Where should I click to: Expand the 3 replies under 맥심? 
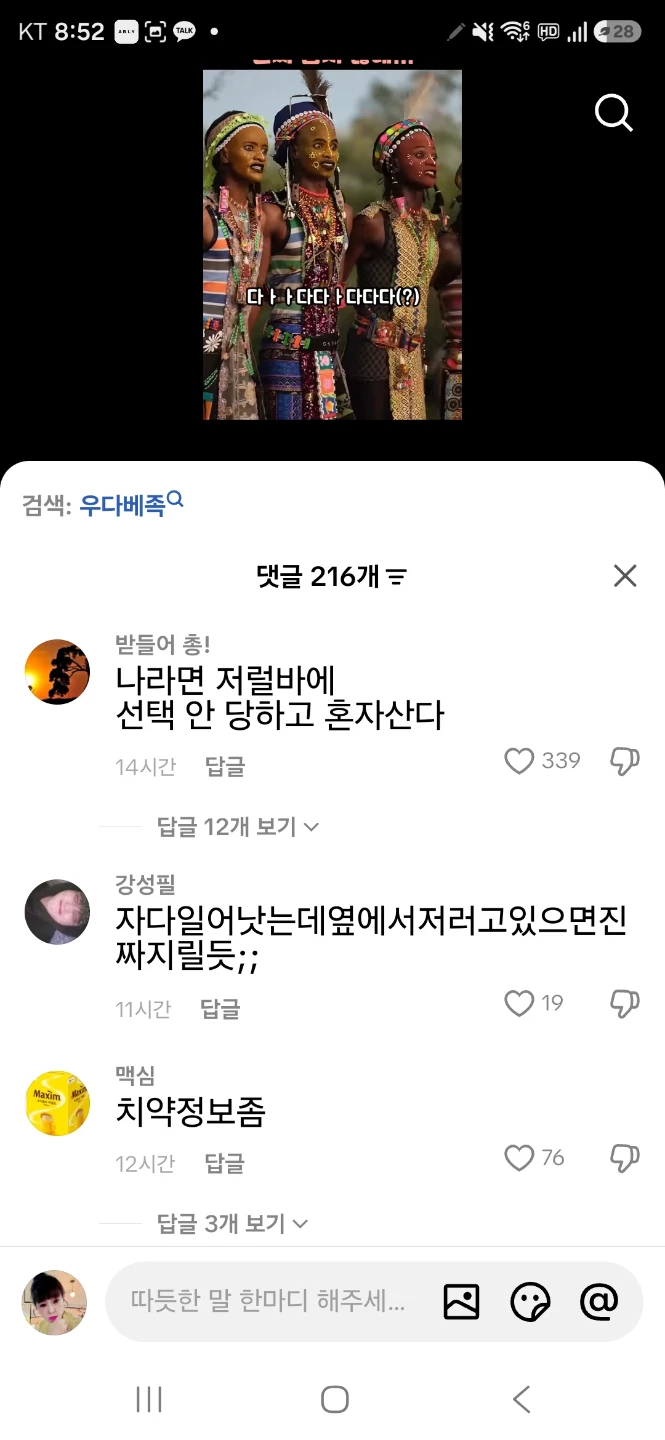tap(232, 1224)
